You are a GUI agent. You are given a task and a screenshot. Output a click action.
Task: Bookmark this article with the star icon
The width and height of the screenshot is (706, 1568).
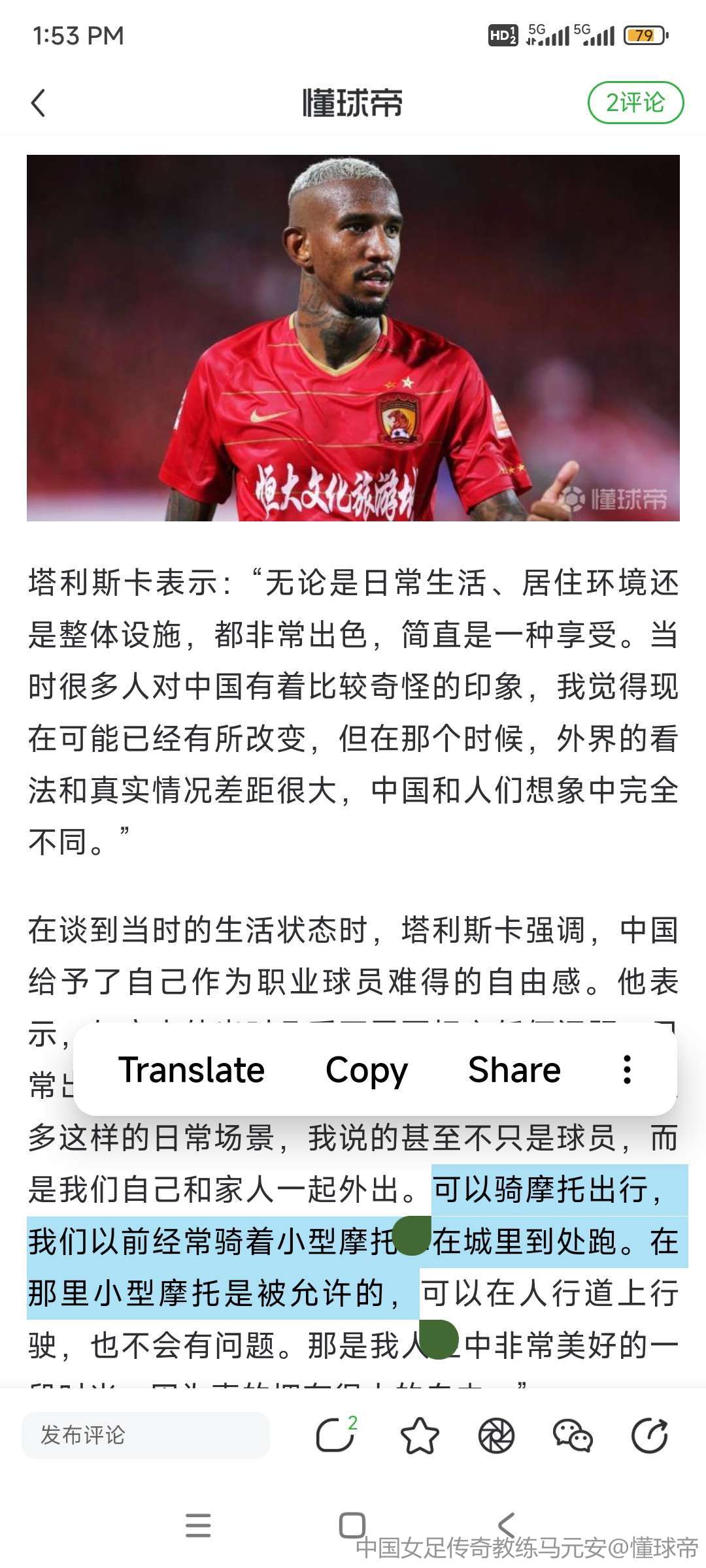[419, 1435]
